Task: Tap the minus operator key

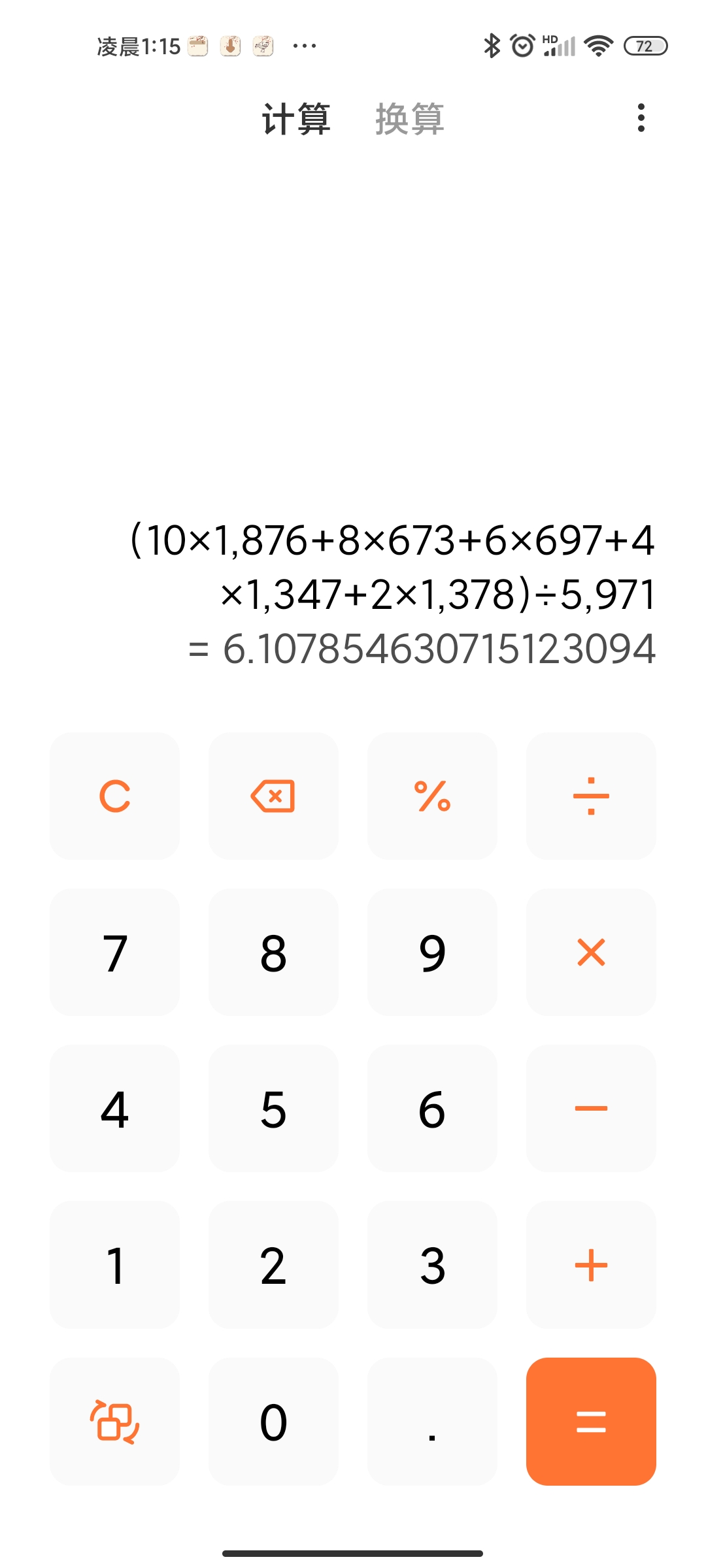Action: pyautogui.click(x=591, y=1108)
